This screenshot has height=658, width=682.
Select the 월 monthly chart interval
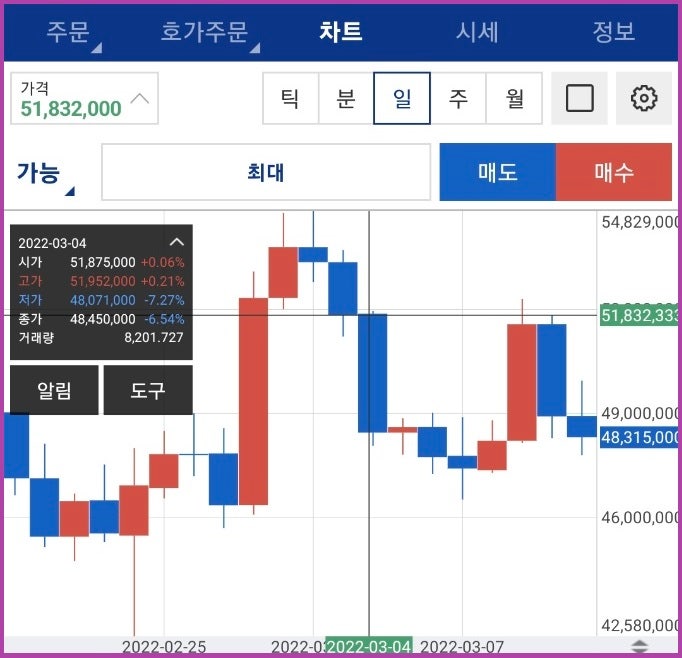point(515,98)
